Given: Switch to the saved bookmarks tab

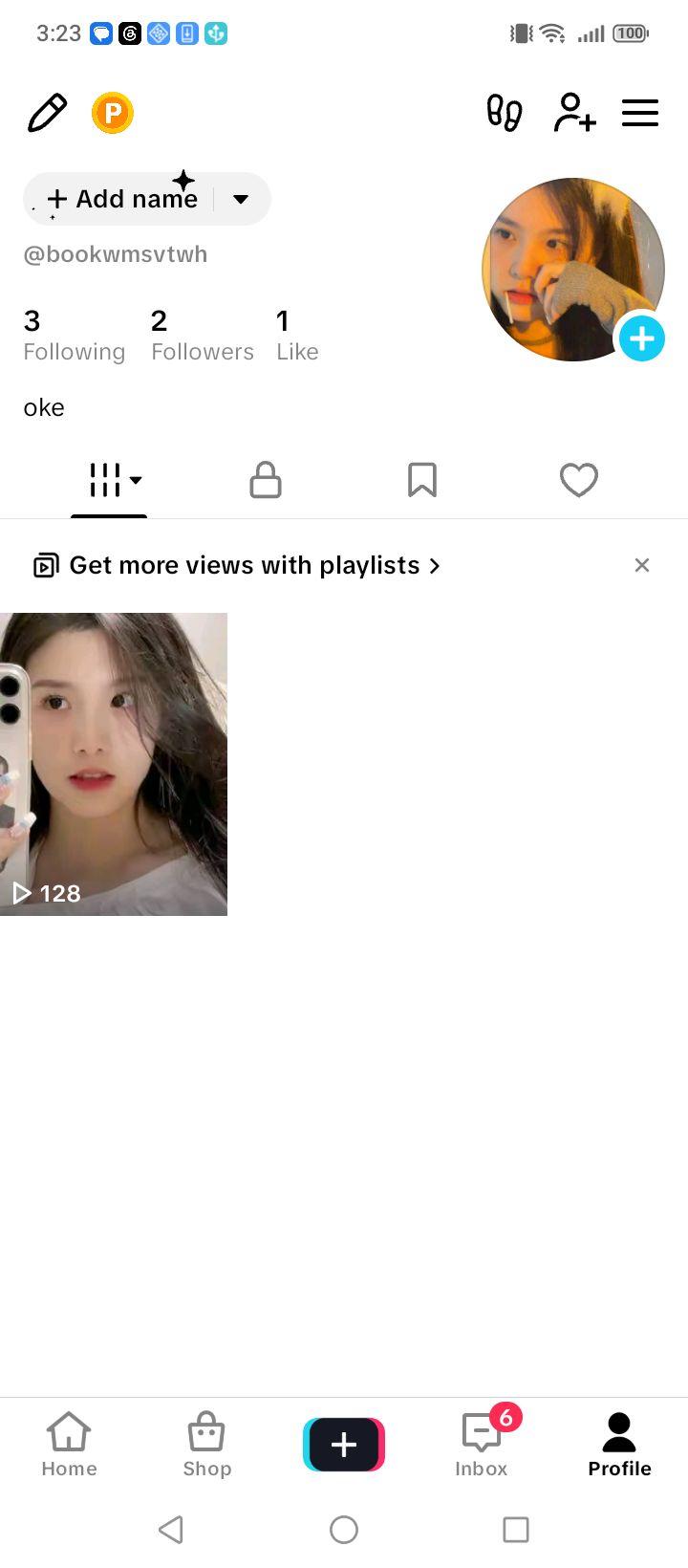Looking at the screenshot, I should [422, 480].
